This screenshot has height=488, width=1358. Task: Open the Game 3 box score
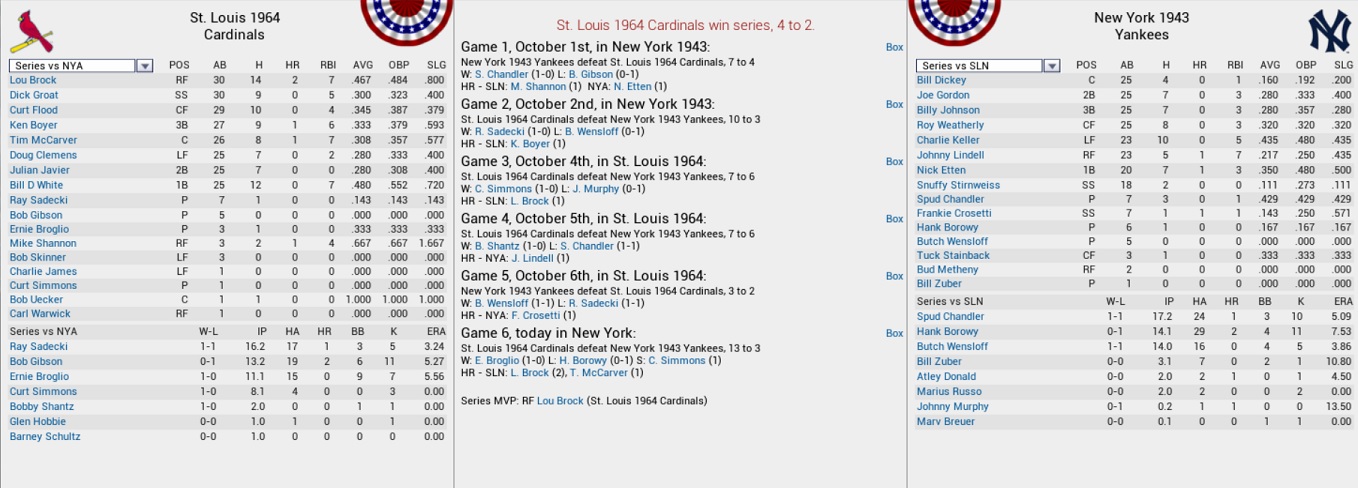click(894, 161)
